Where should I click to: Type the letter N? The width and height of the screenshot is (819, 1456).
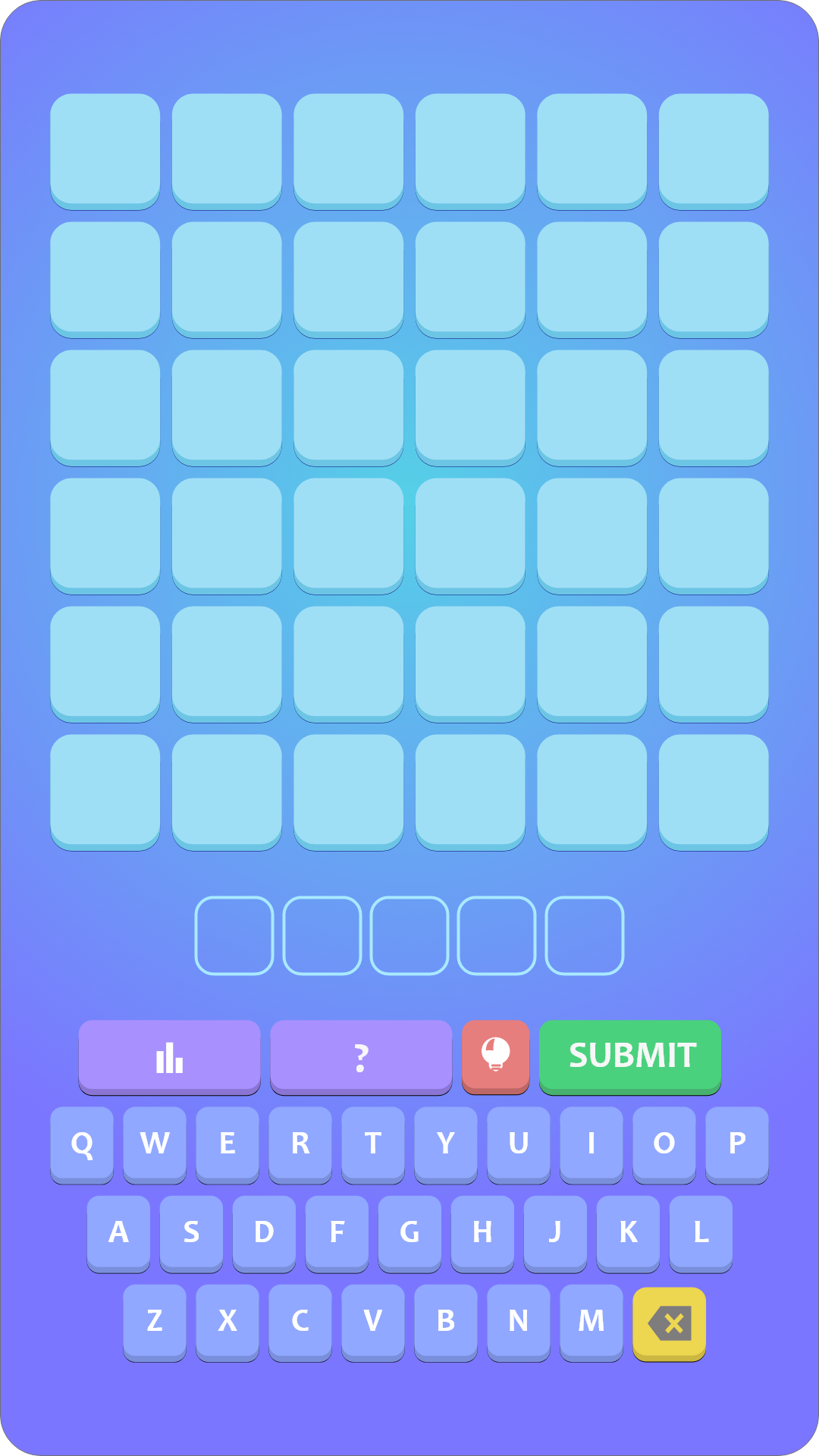pyautogui.click(x=519, y=1321)
